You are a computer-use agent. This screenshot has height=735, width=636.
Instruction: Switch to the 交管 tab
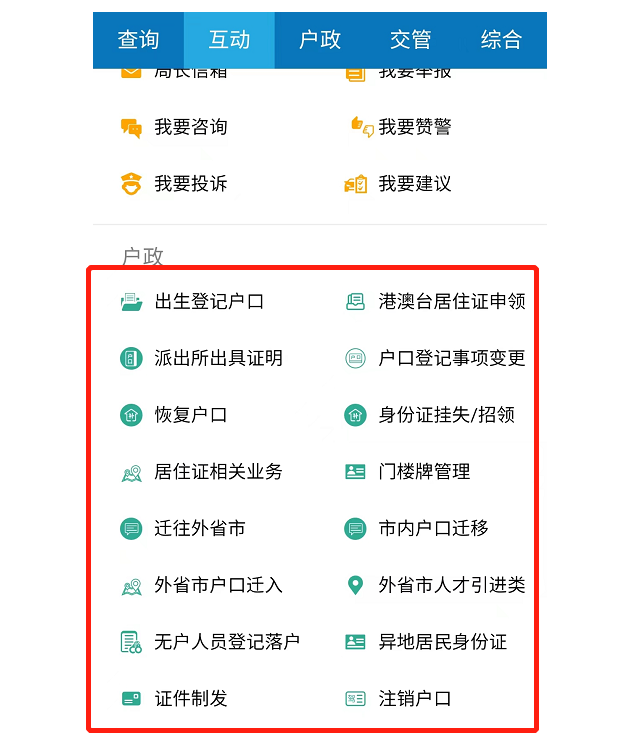coord(410,40)
